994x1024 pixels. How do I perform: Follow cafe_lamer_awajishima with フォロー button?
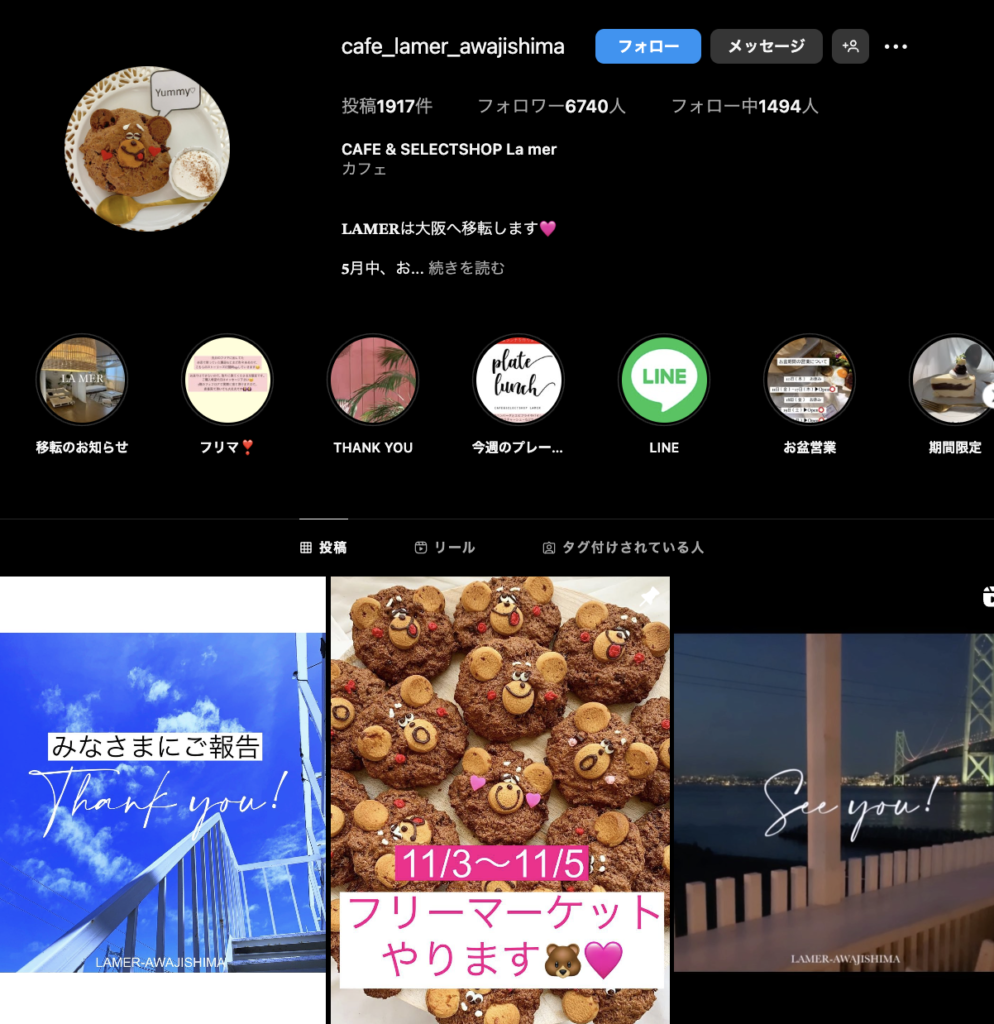(648, 46)
